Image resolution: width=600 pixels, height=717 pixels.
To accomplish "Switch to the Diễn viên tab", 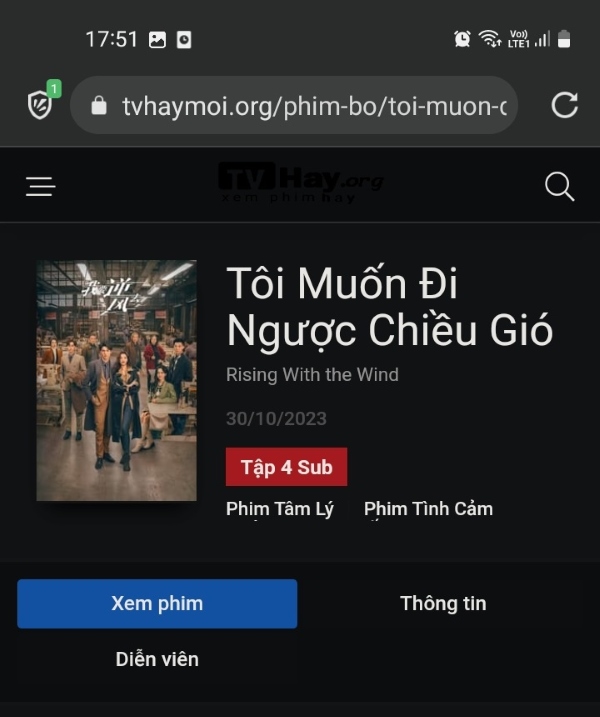I will coord(157,659).
